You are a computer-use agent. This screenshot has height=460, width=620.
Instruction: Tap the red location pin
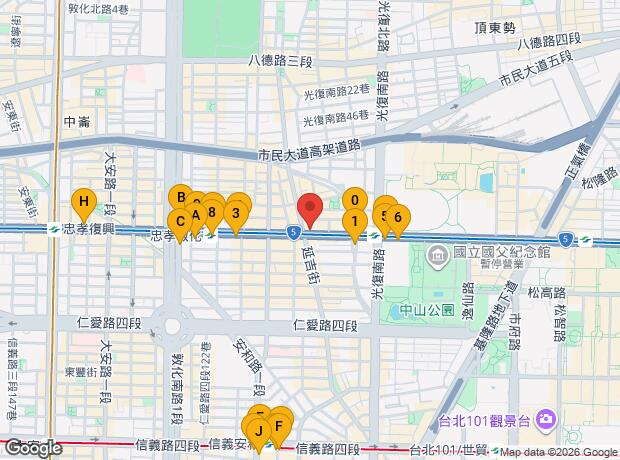[x=310, y=209]
